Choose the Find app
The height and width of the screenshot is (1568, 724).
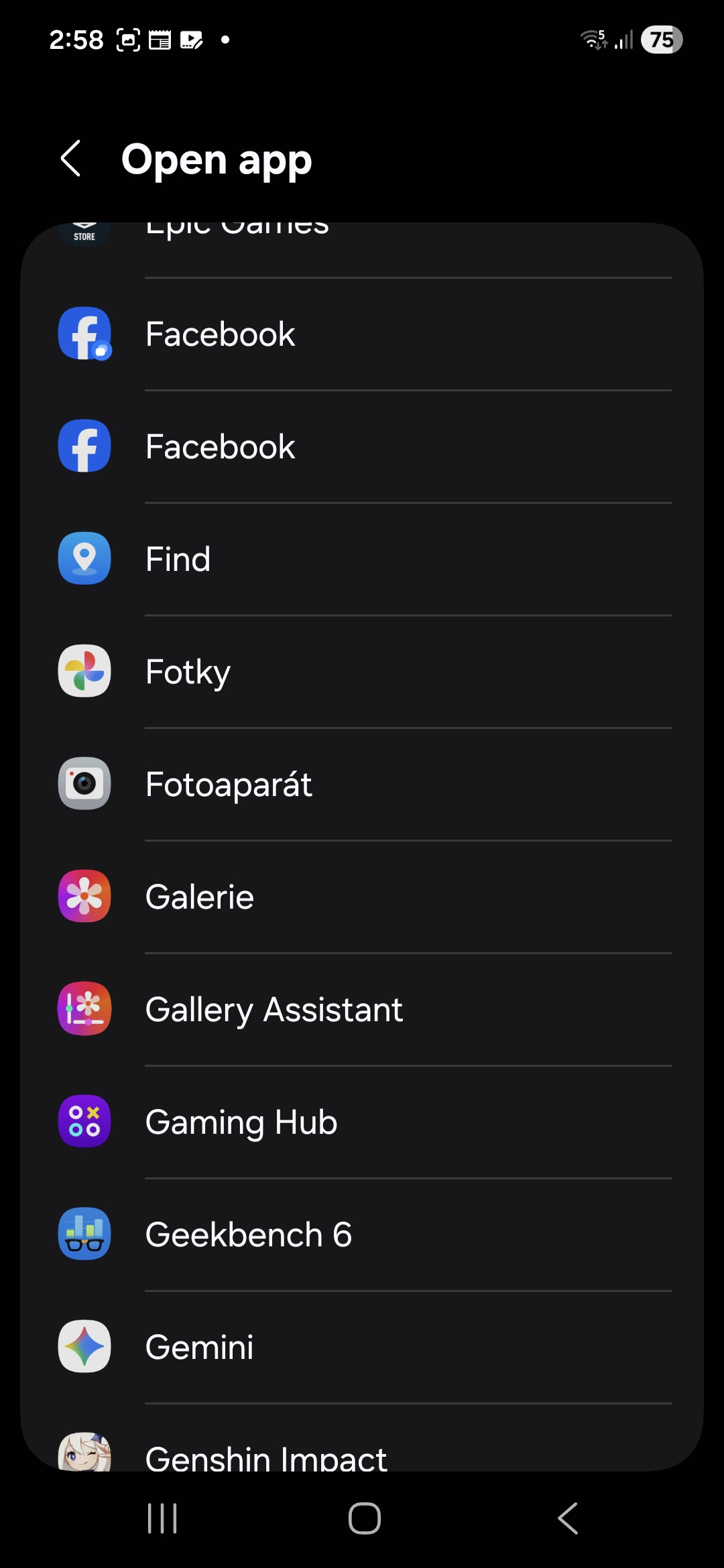(362, 559)
